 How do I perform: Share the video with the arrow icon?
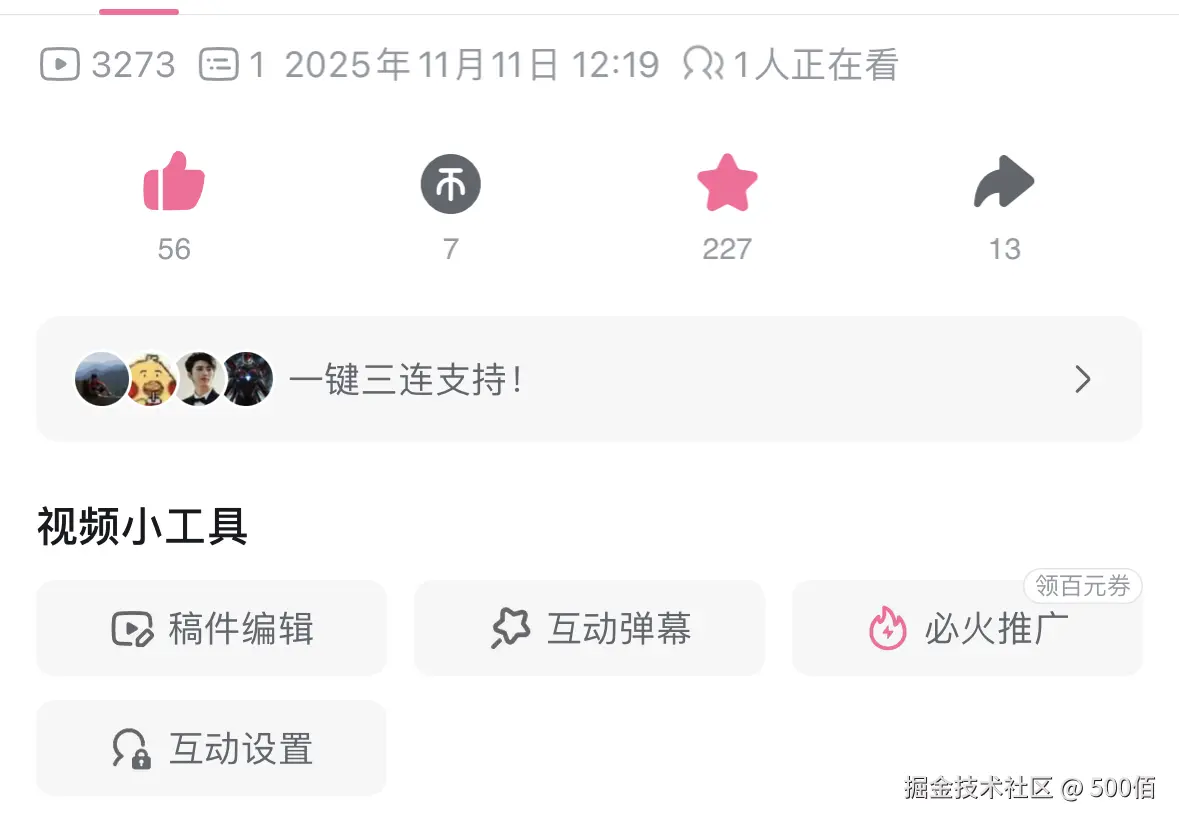(1003, 184)
